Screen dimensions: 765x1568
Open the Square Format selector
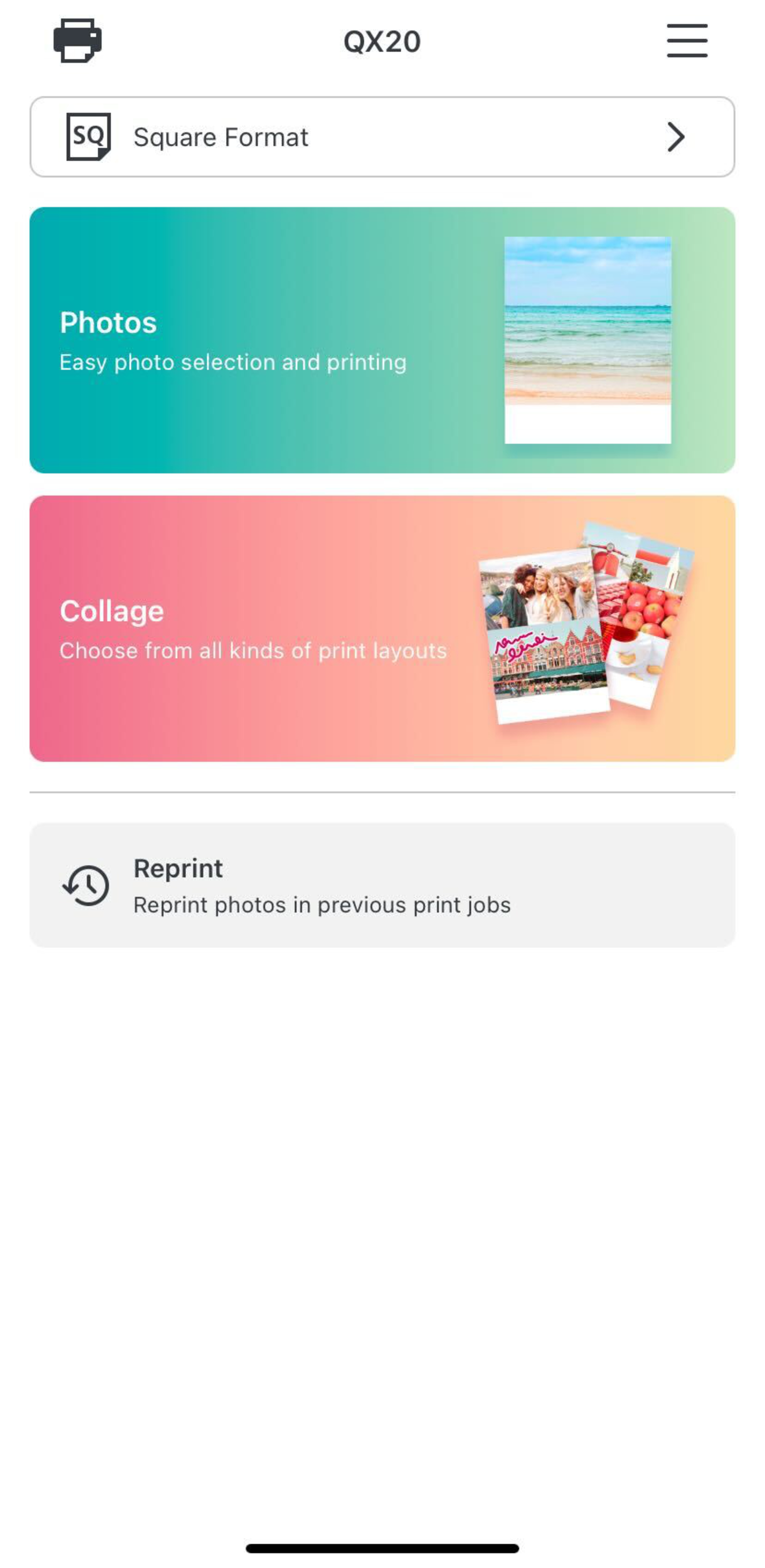coord(382,137)
